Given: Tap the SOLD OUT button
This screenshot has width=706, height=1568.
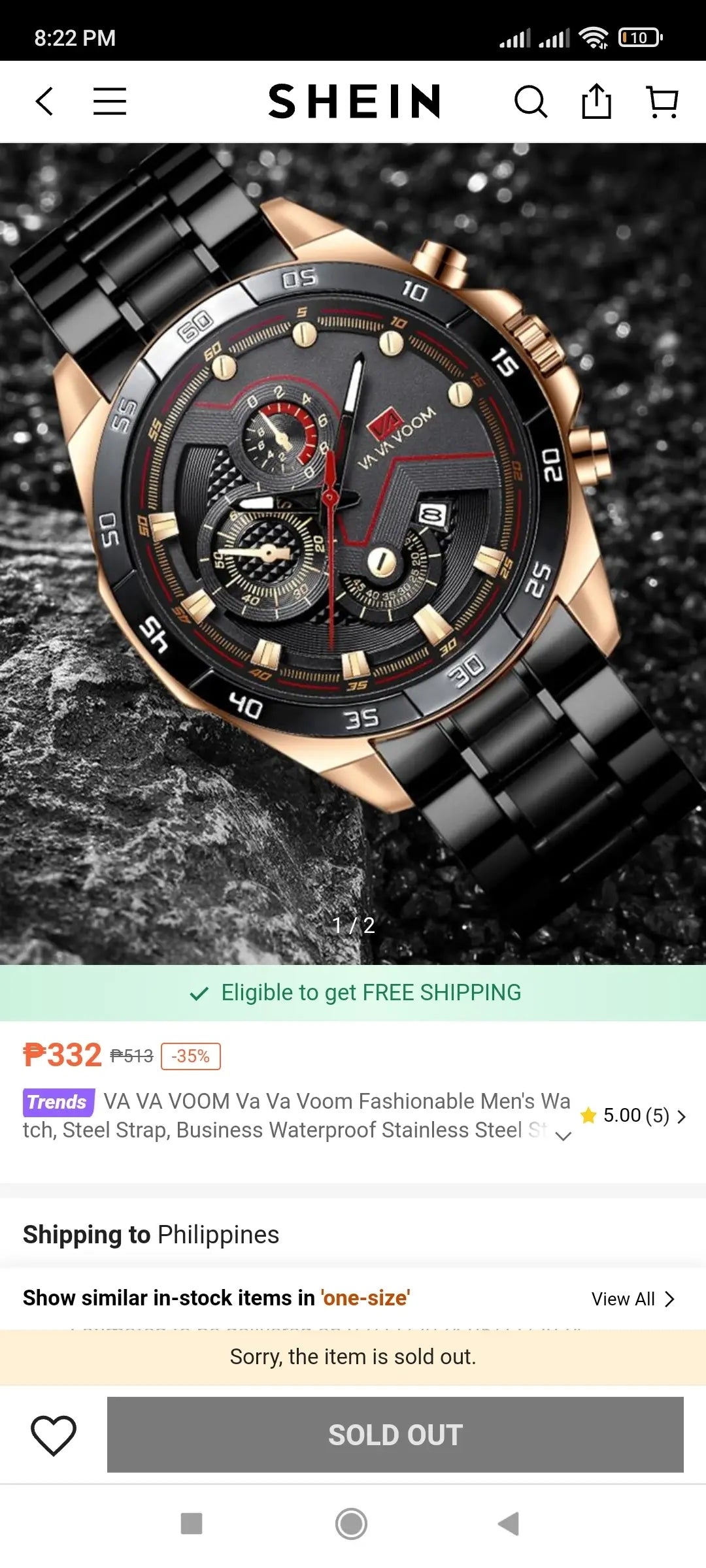Looking at the screenshot, I should pos(395,1435).
